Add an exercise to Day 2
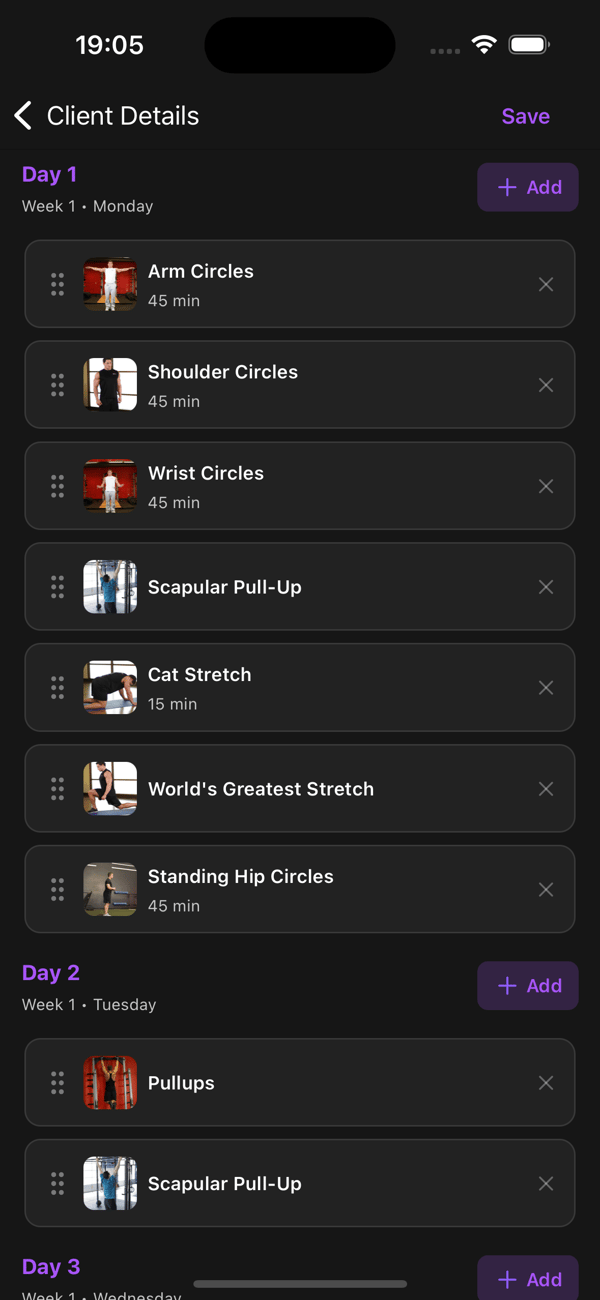600x1300 pixels. point(528,986)
